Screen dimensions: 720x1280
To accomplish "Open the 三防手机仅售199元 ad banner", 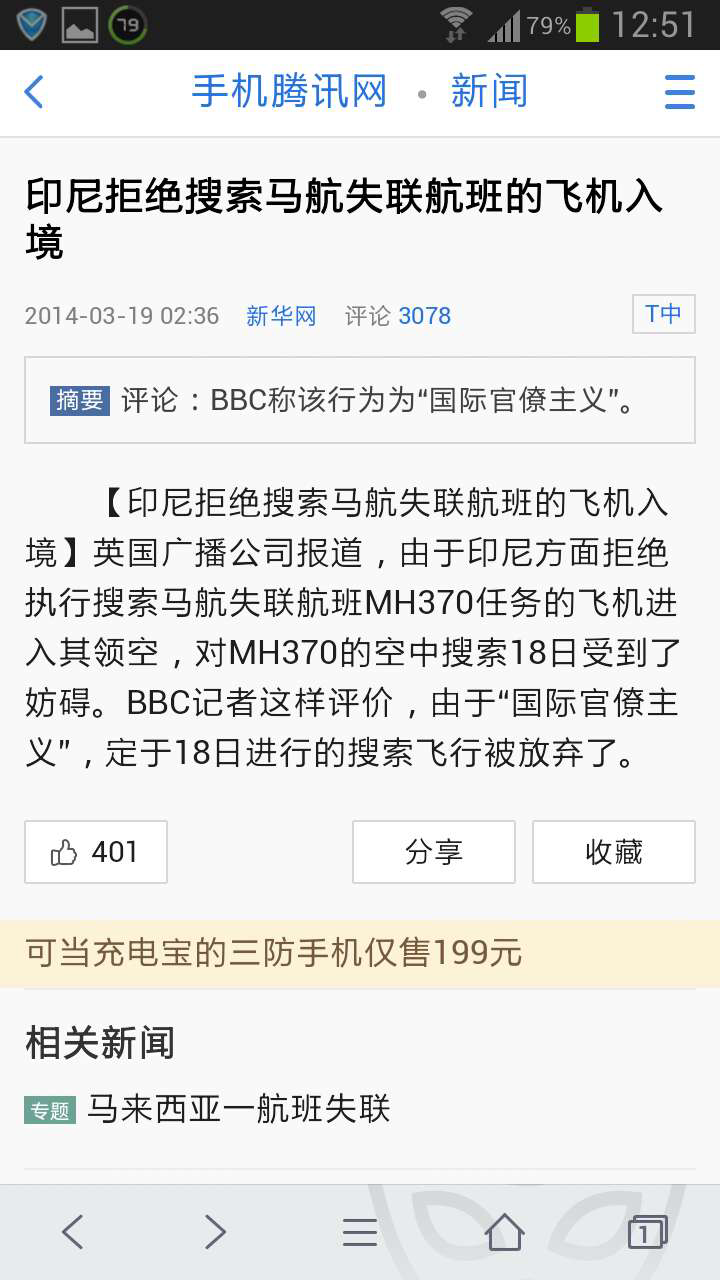I will point(360,953).
